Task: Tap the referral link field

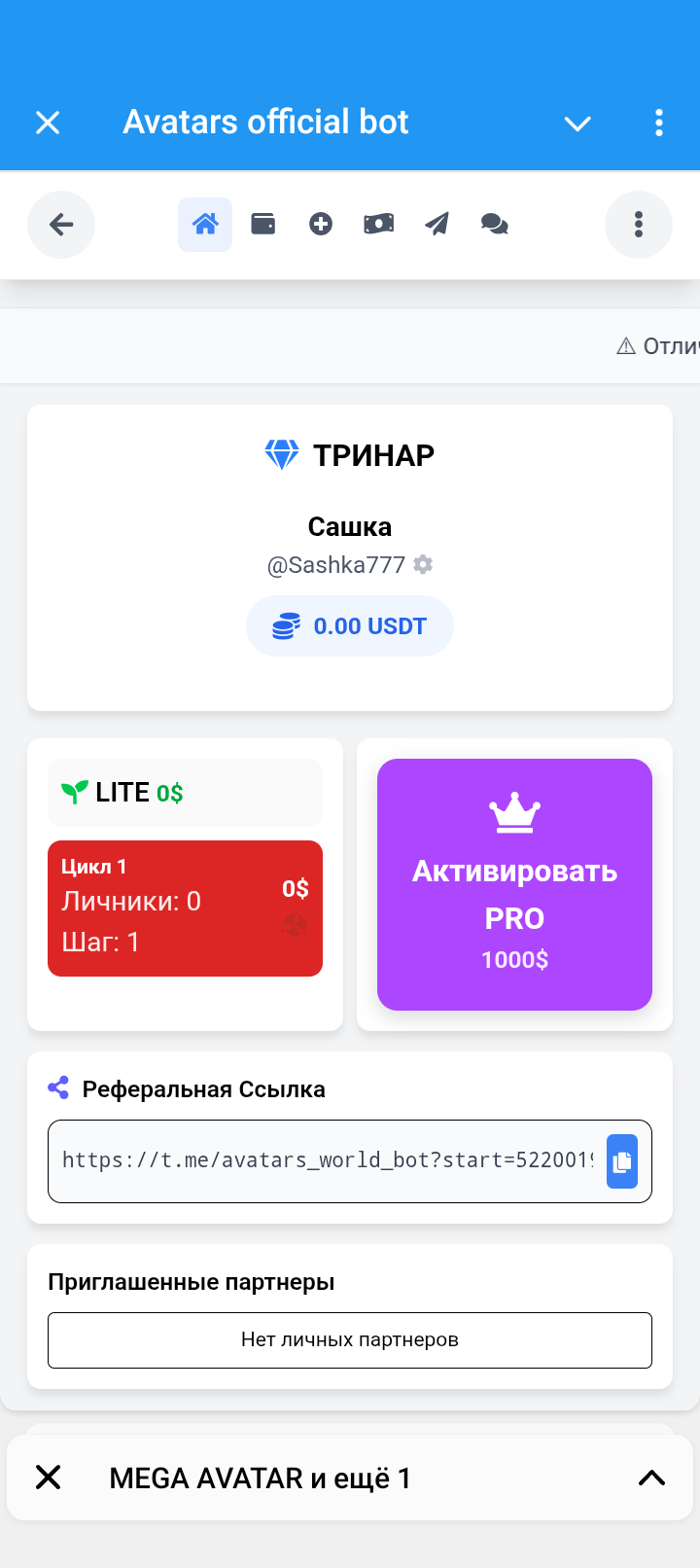Action: pyautogui.click(x=328, y=1160)
